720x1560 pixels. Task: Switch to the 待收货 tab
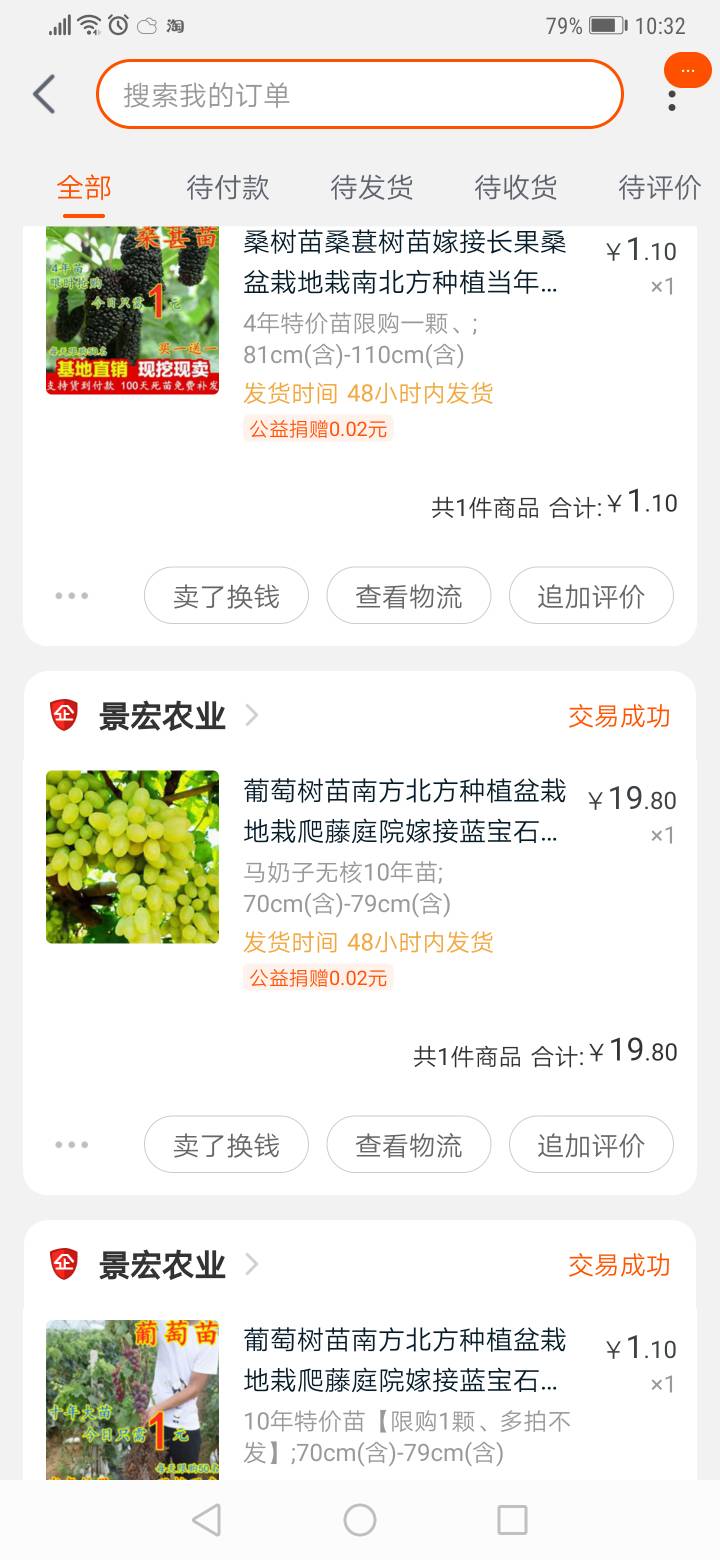[x=516, y=187]
